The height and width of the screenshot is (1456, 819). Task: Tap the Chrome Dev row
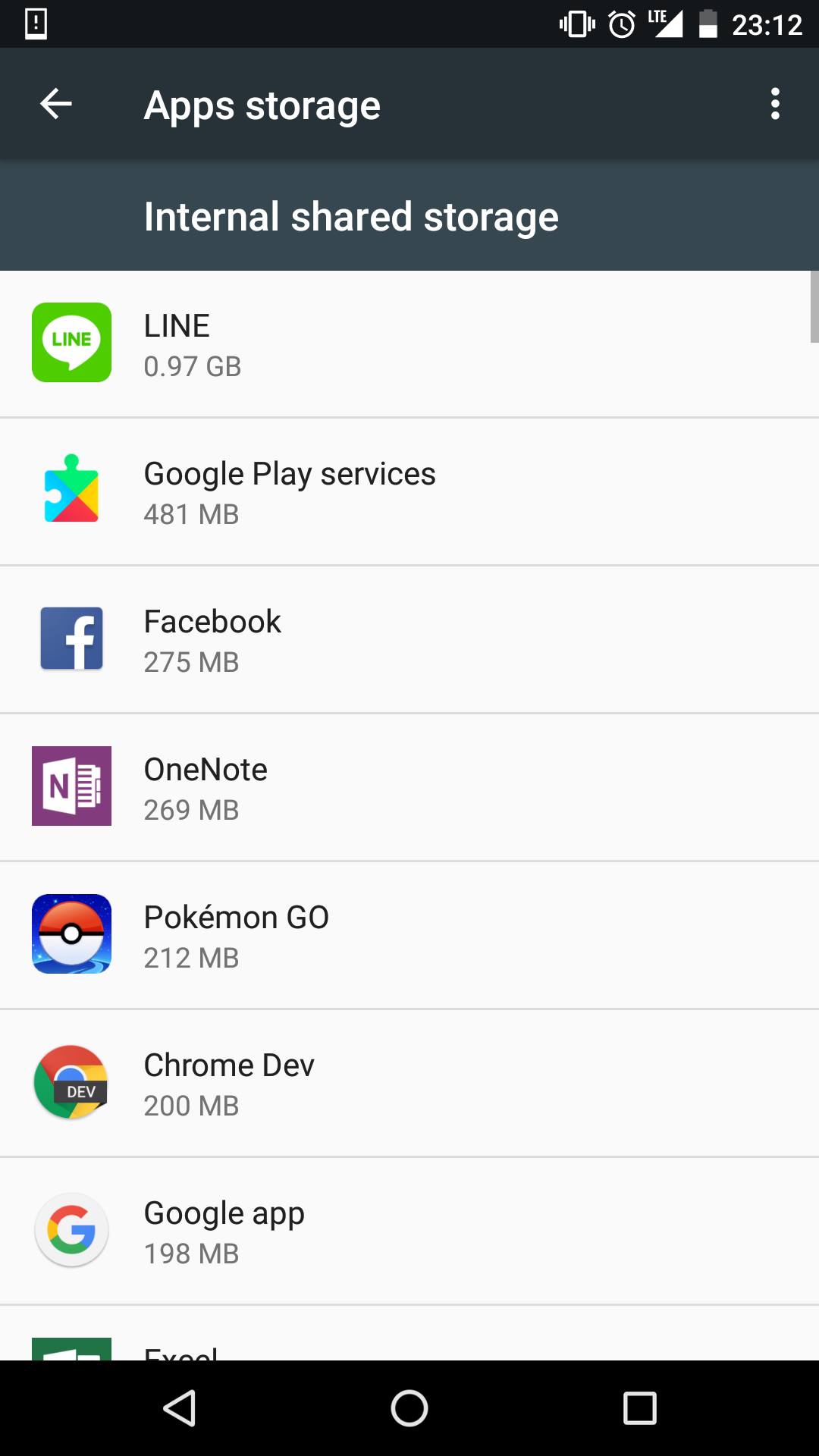409,1083
